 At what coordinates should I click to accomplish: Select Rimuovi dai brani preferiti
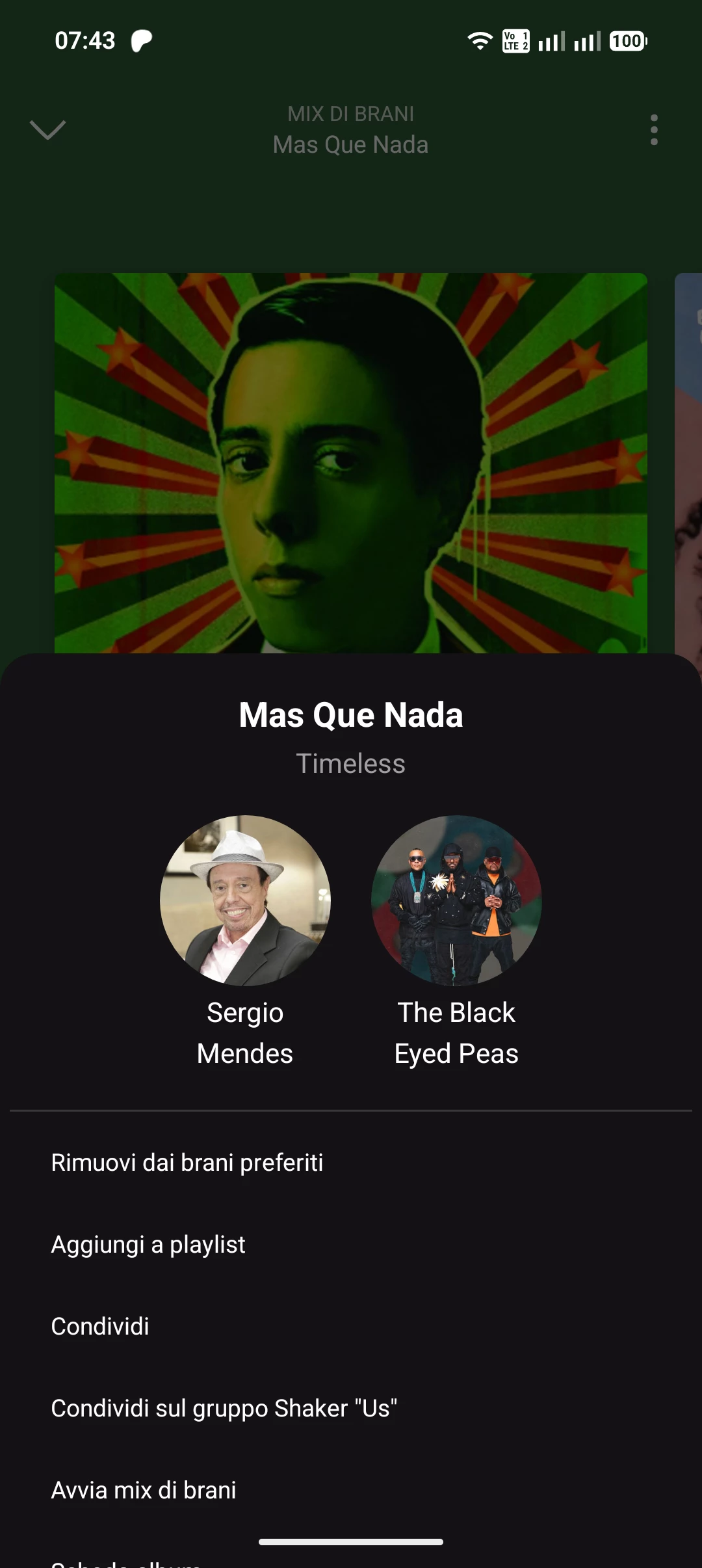click(x=187, y=1162)
